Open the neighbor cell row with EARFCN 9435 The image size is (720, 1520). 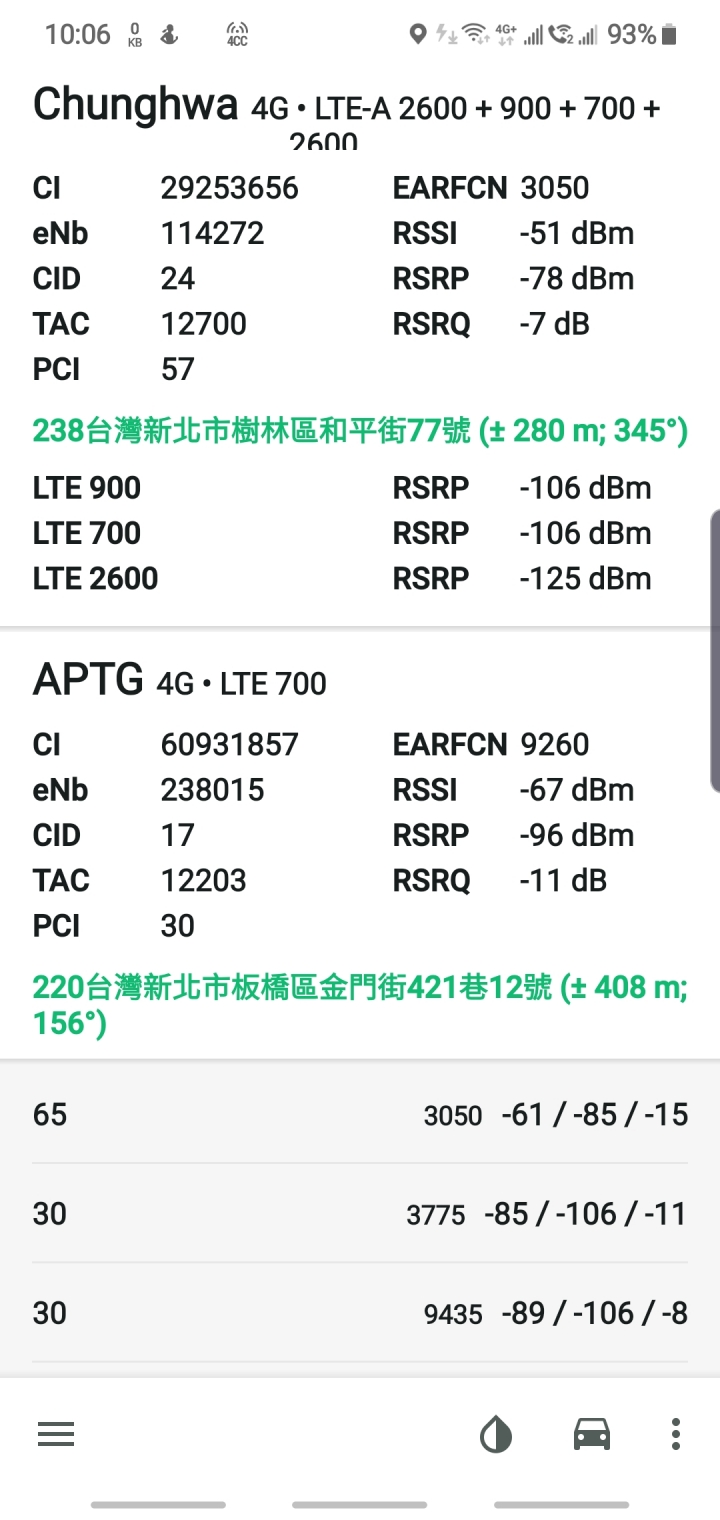pos(360,1312)
